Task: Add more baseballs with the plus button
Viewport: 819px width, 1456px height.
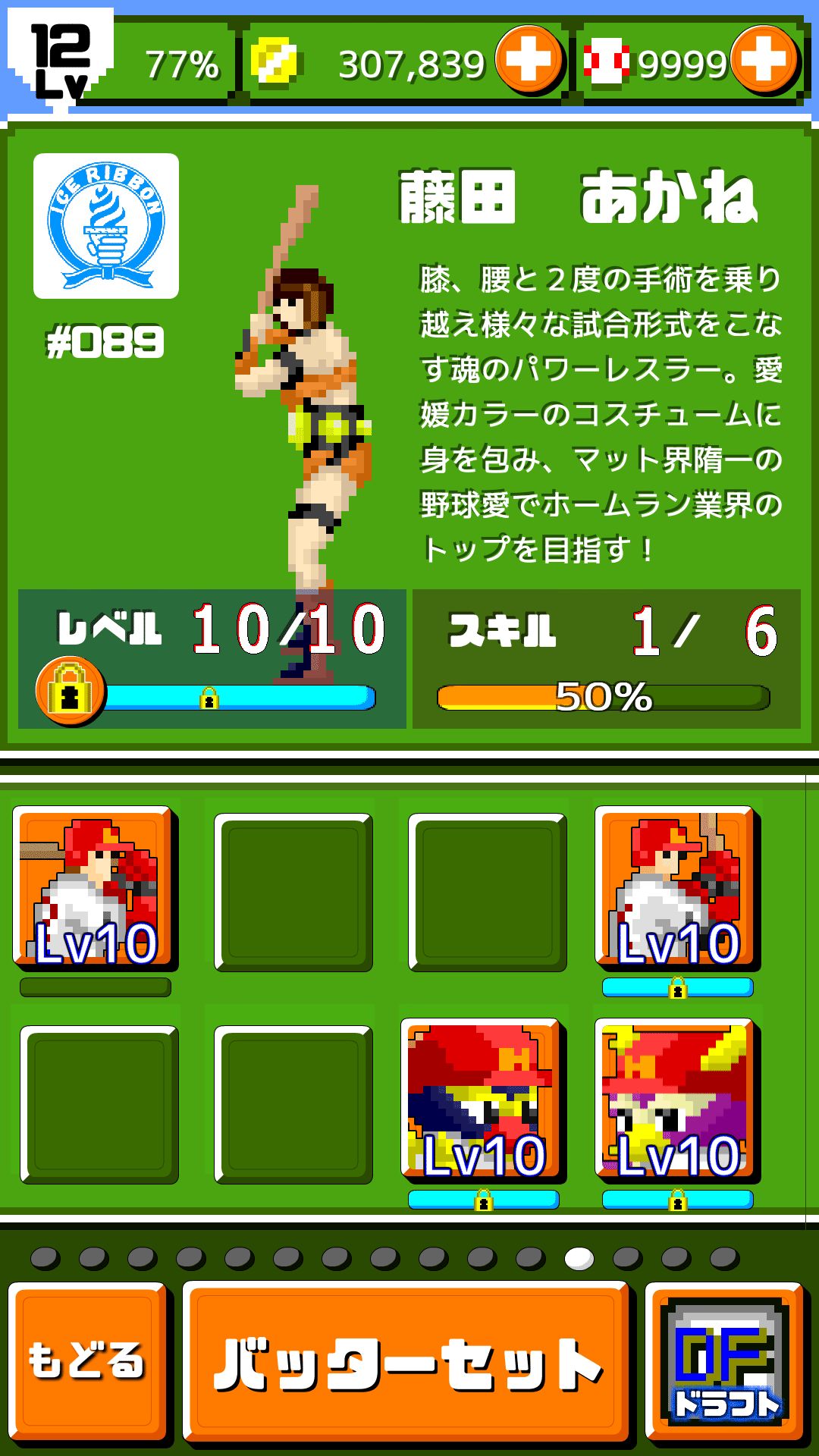Action: click(764, 59)
